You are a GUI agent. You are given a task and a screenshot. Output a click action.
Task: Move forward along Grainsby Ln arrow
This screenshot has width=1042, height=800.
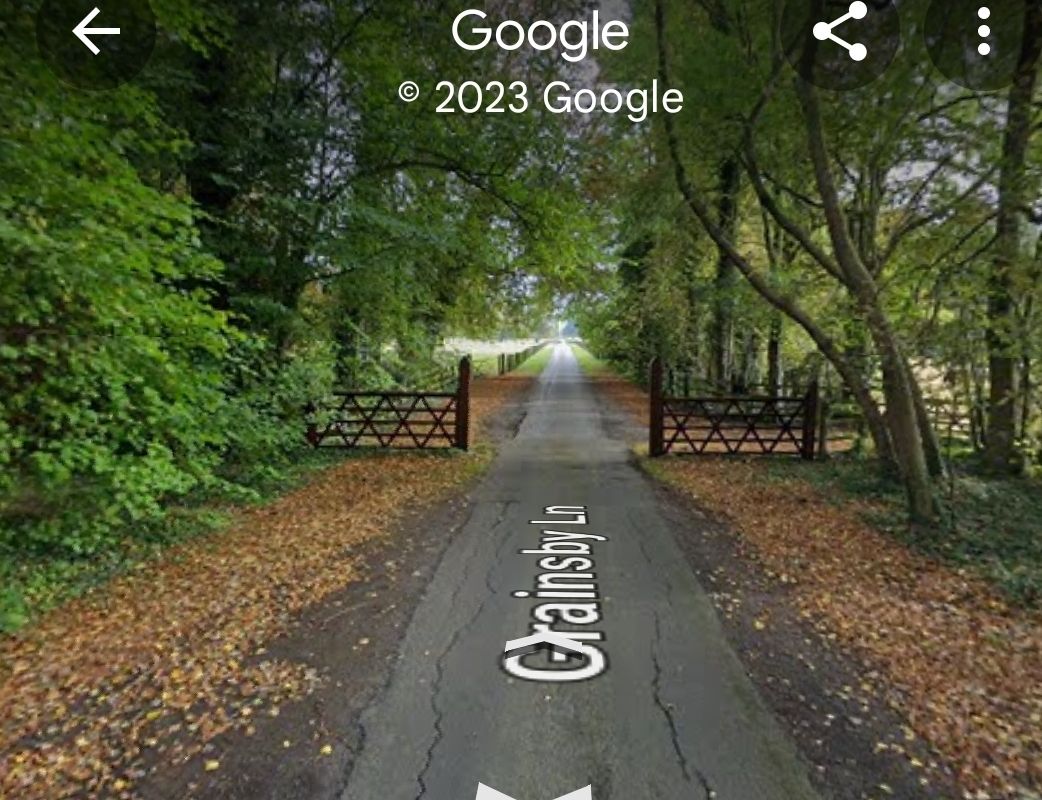tap(545, 647)
